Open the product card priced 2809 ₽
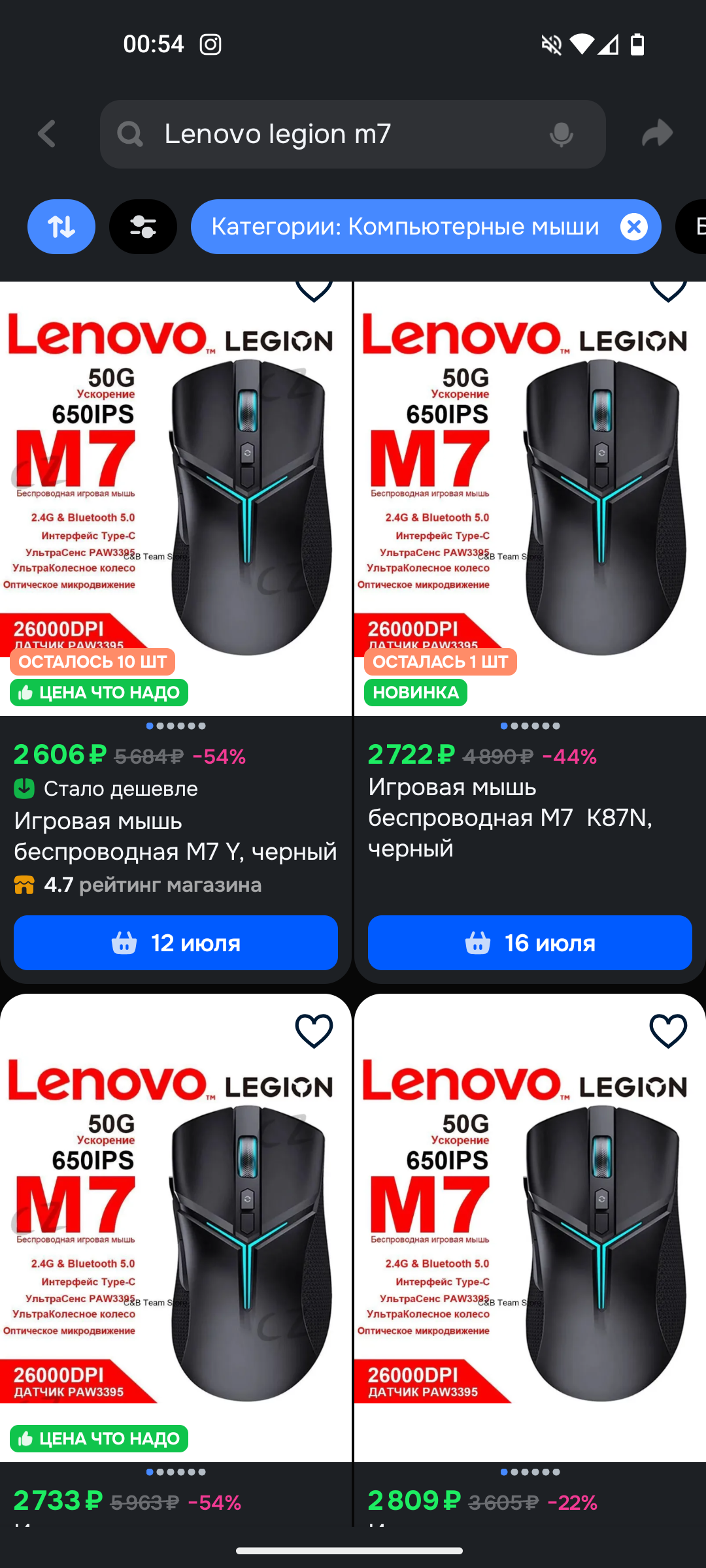Screen dimensions: 706x1568 529,1241
